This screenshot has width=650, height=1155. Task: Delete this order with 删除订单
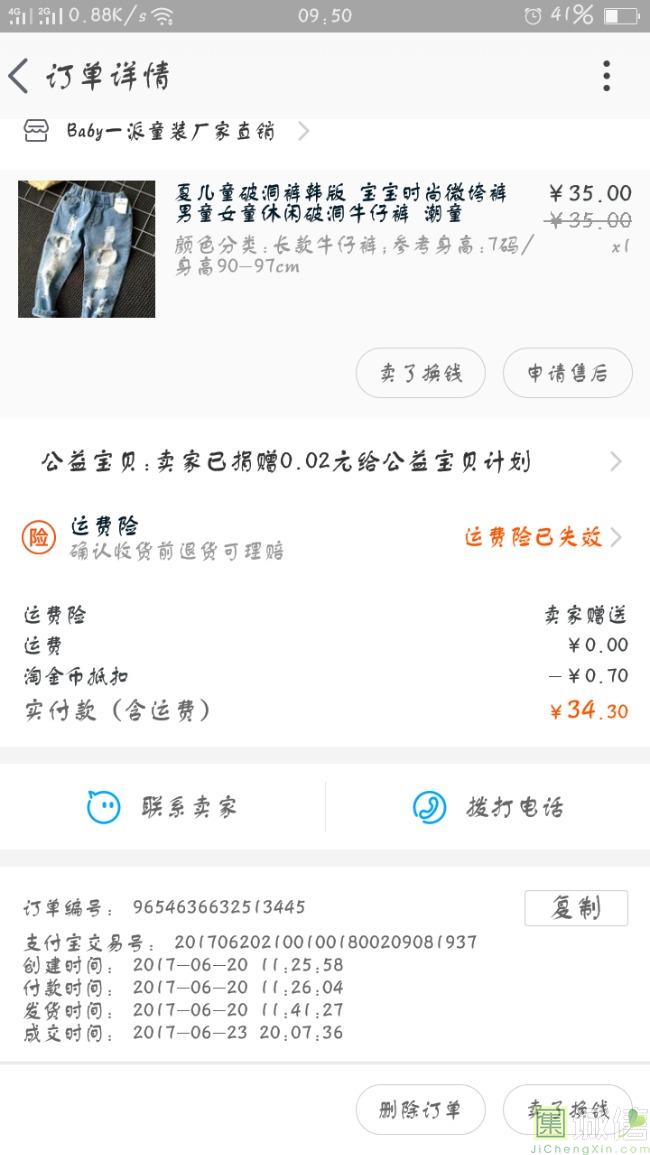[x=420, y=1110]
